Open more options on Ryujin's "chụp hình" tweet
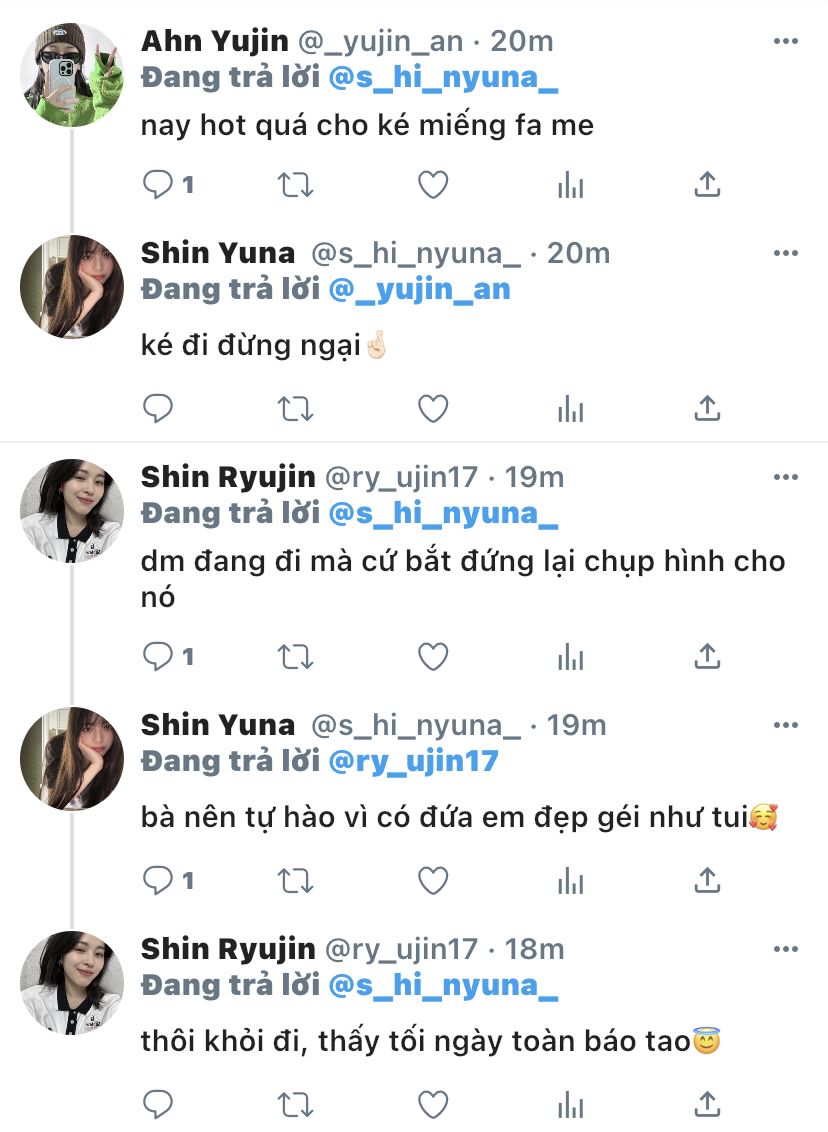828x1132 pixels. coord(786,477)
